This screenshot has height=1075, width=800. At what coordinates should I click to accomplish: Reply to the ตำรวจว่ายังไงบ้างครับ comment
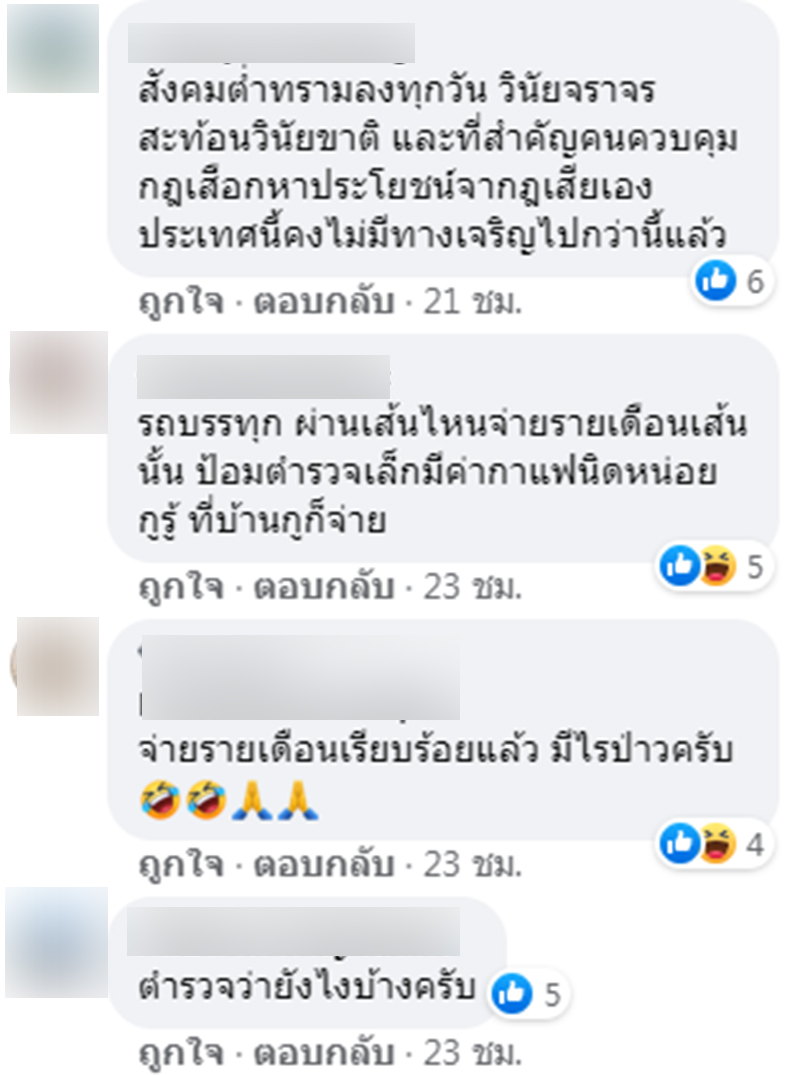pyautogui.click(x=323, y=1053)
